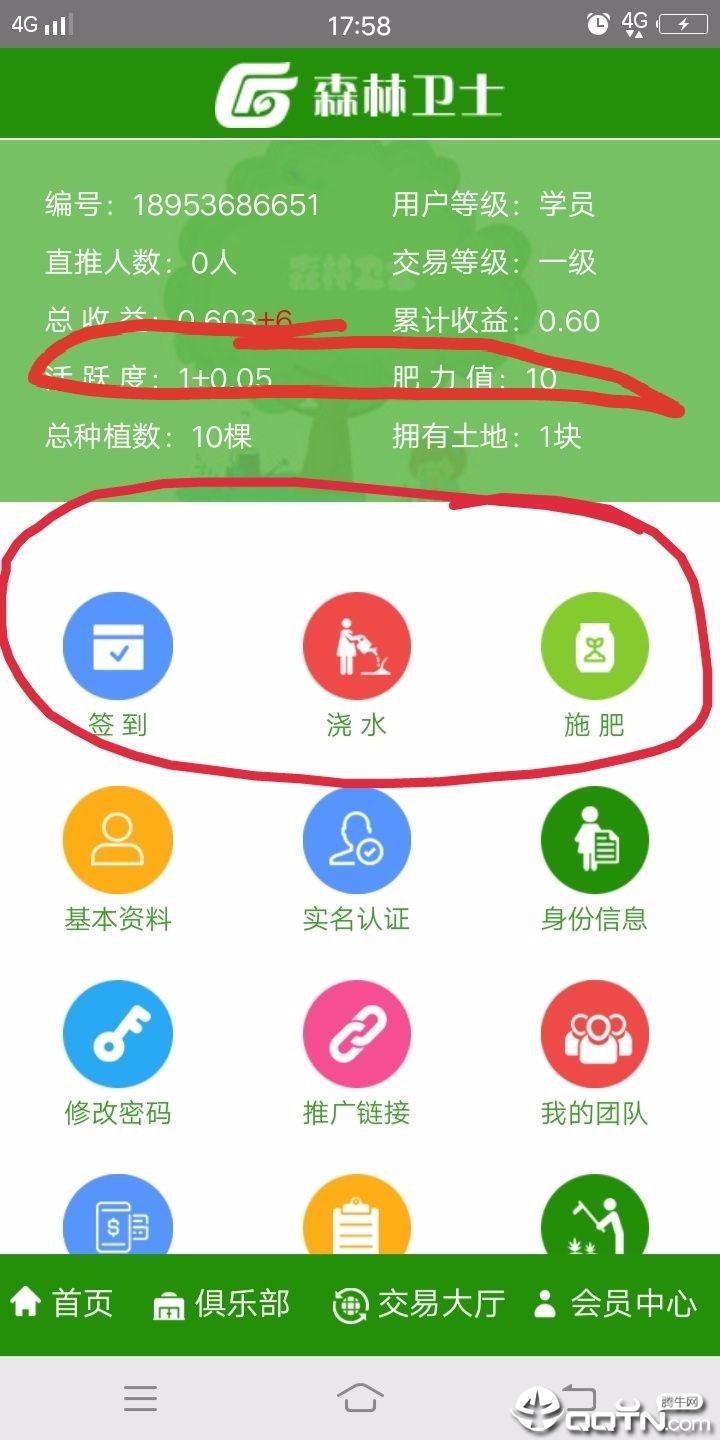The width and height of the screenshot is (720, 1440).
Task: Water the trees with 浇水
Action: tap(357, 646)
